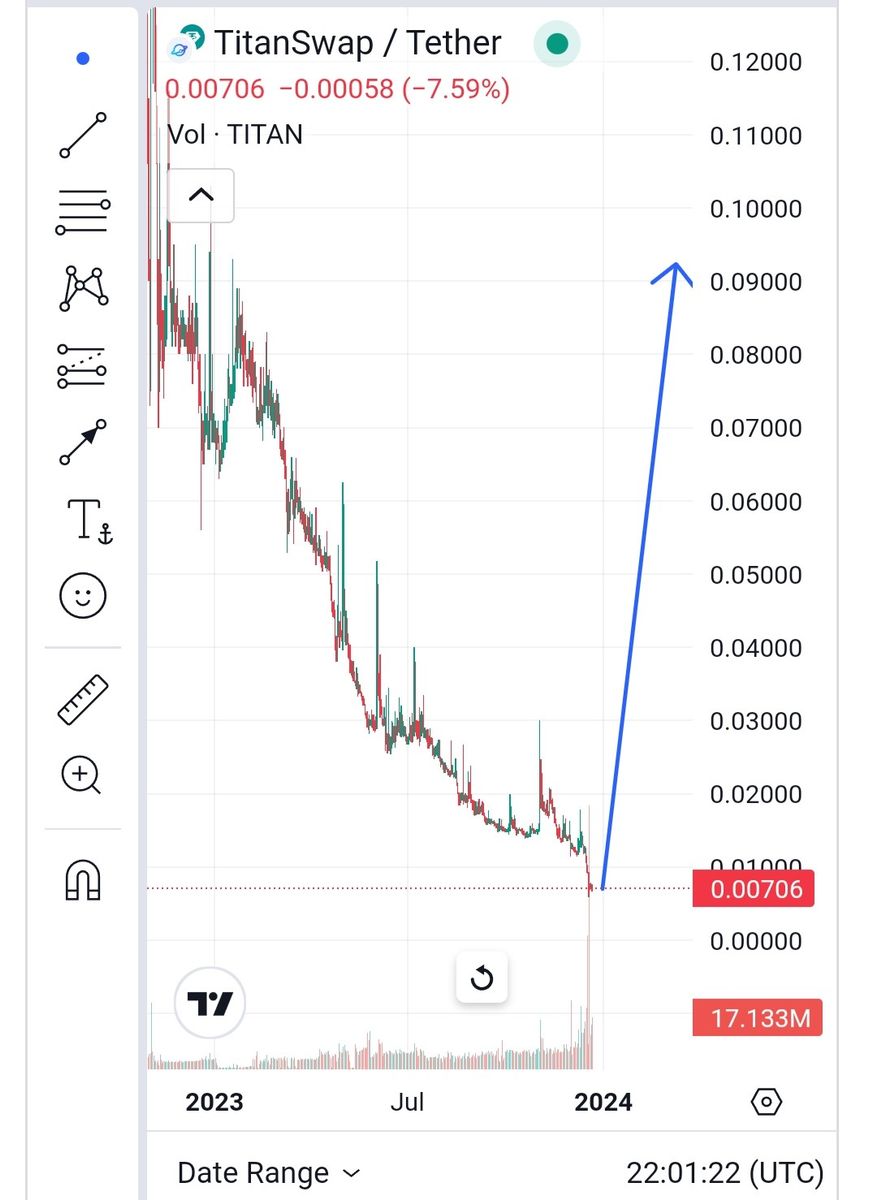This screenshot has height=1200, width=869.
Task: Select the trend line drawing tool
Action: (83, 135)
